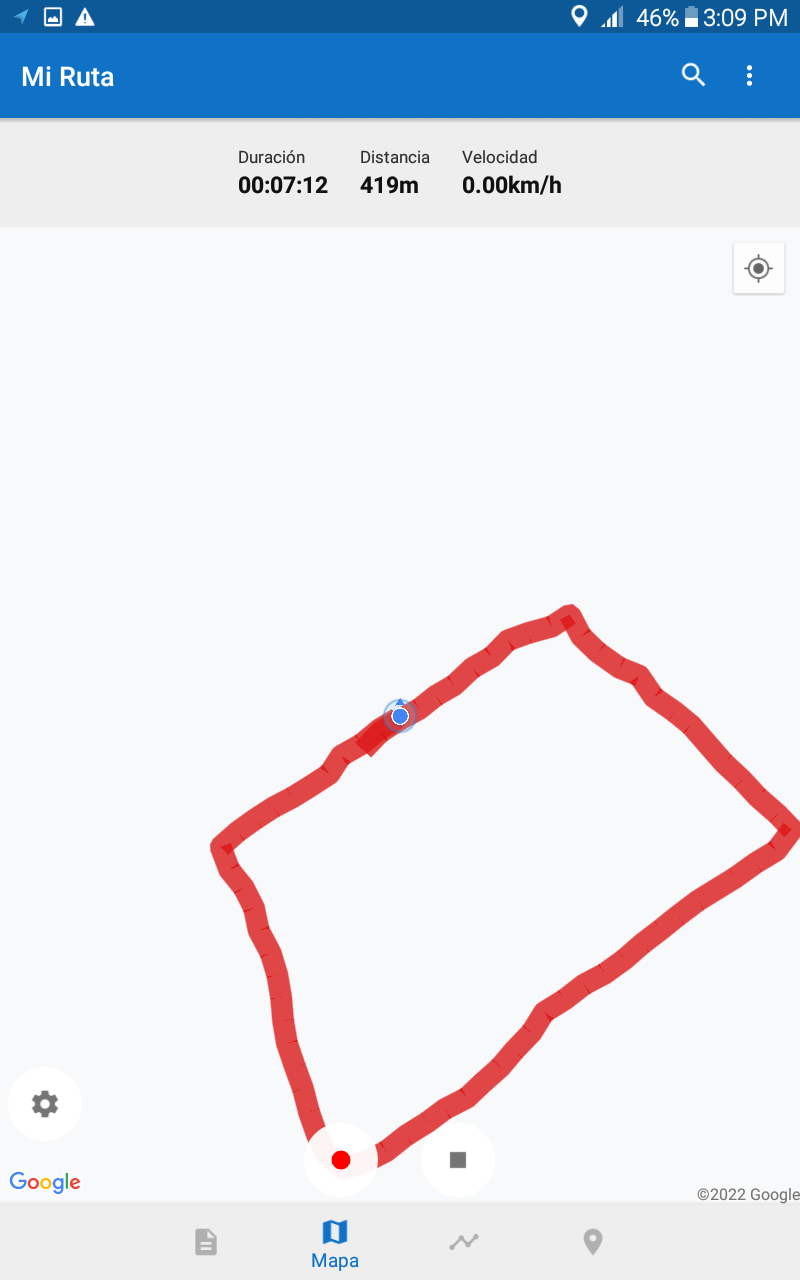Open map settings gear

tap(45, 1104)
